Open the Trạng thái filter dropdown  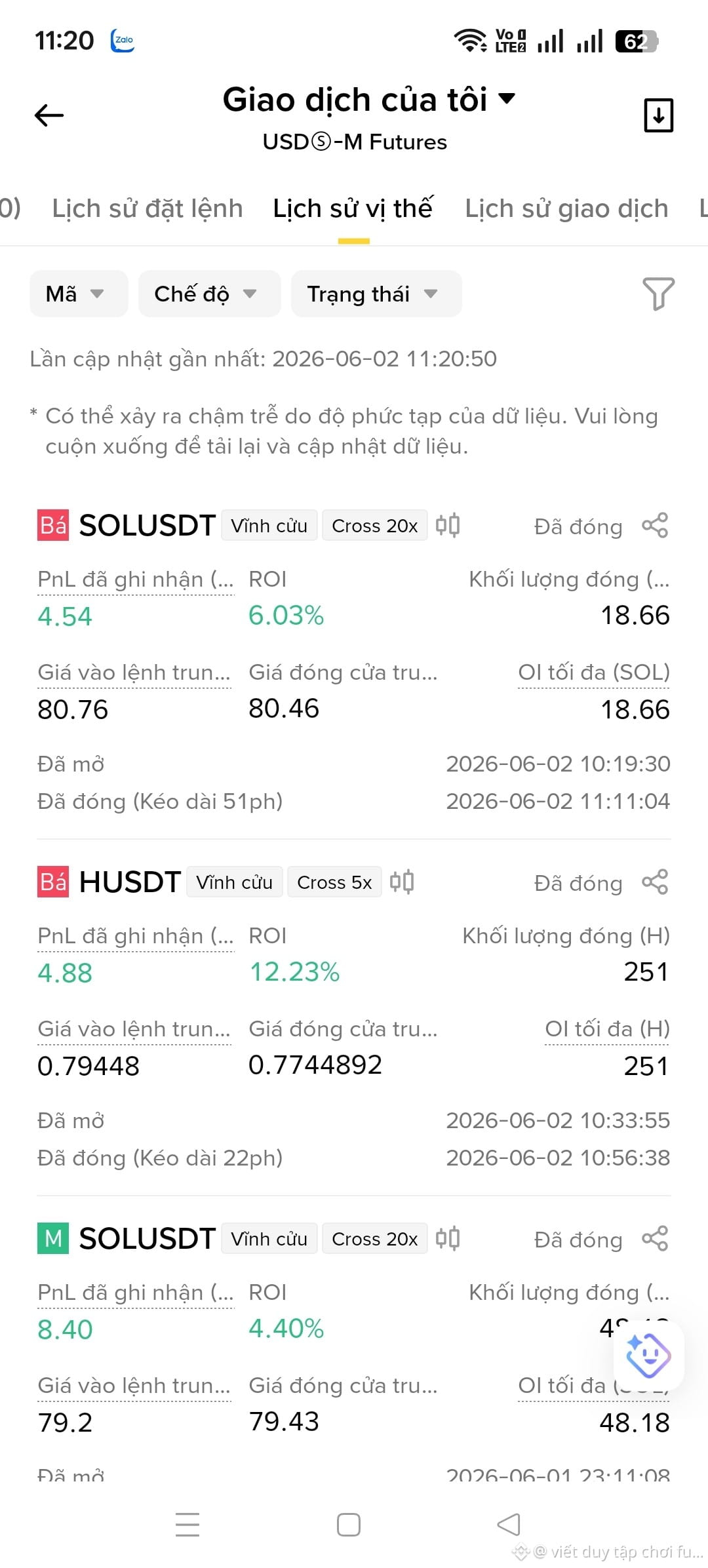pyautogui.click(x=376, y=294)
